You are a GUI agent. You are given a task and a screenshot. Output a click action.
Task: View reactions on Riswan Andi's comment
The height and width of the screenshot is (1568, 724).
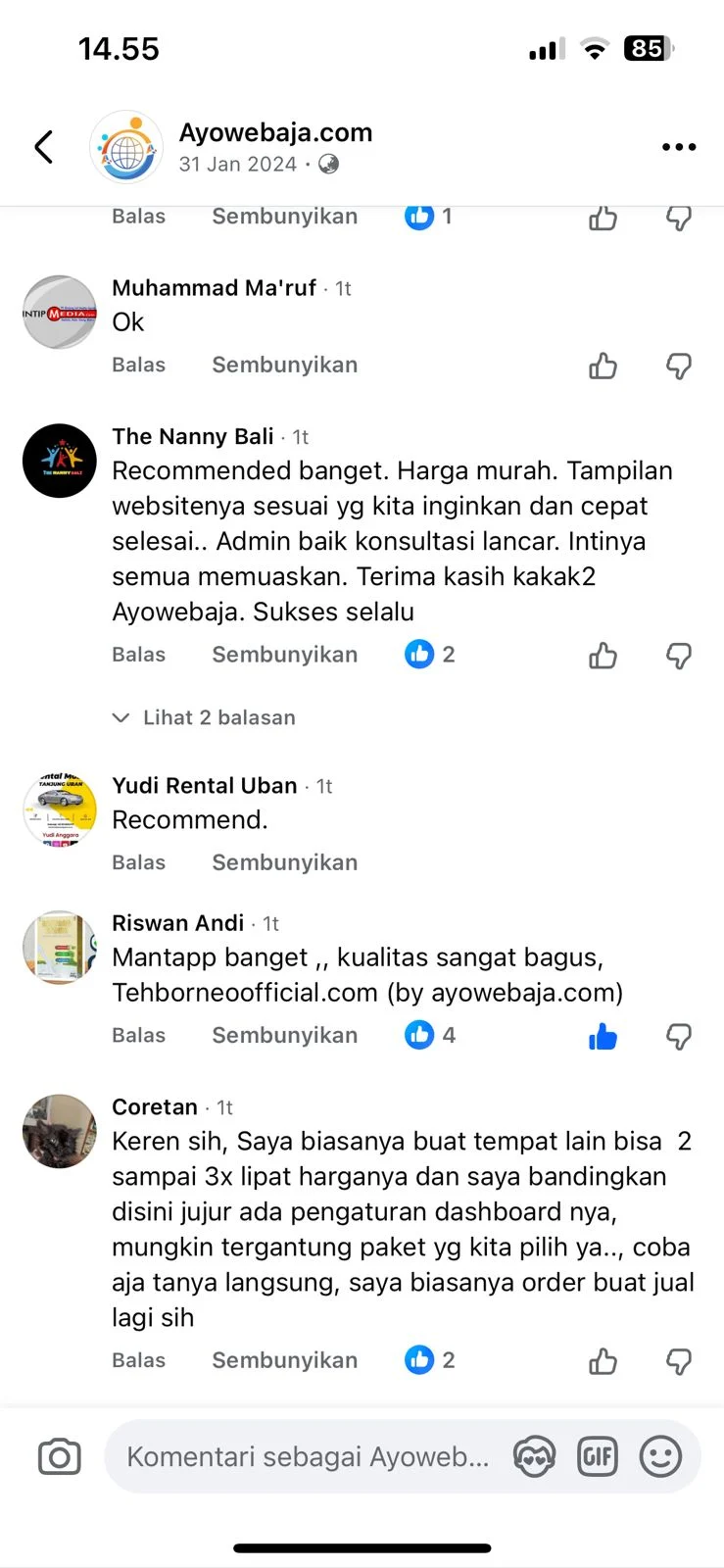(x=430, y=1035)
